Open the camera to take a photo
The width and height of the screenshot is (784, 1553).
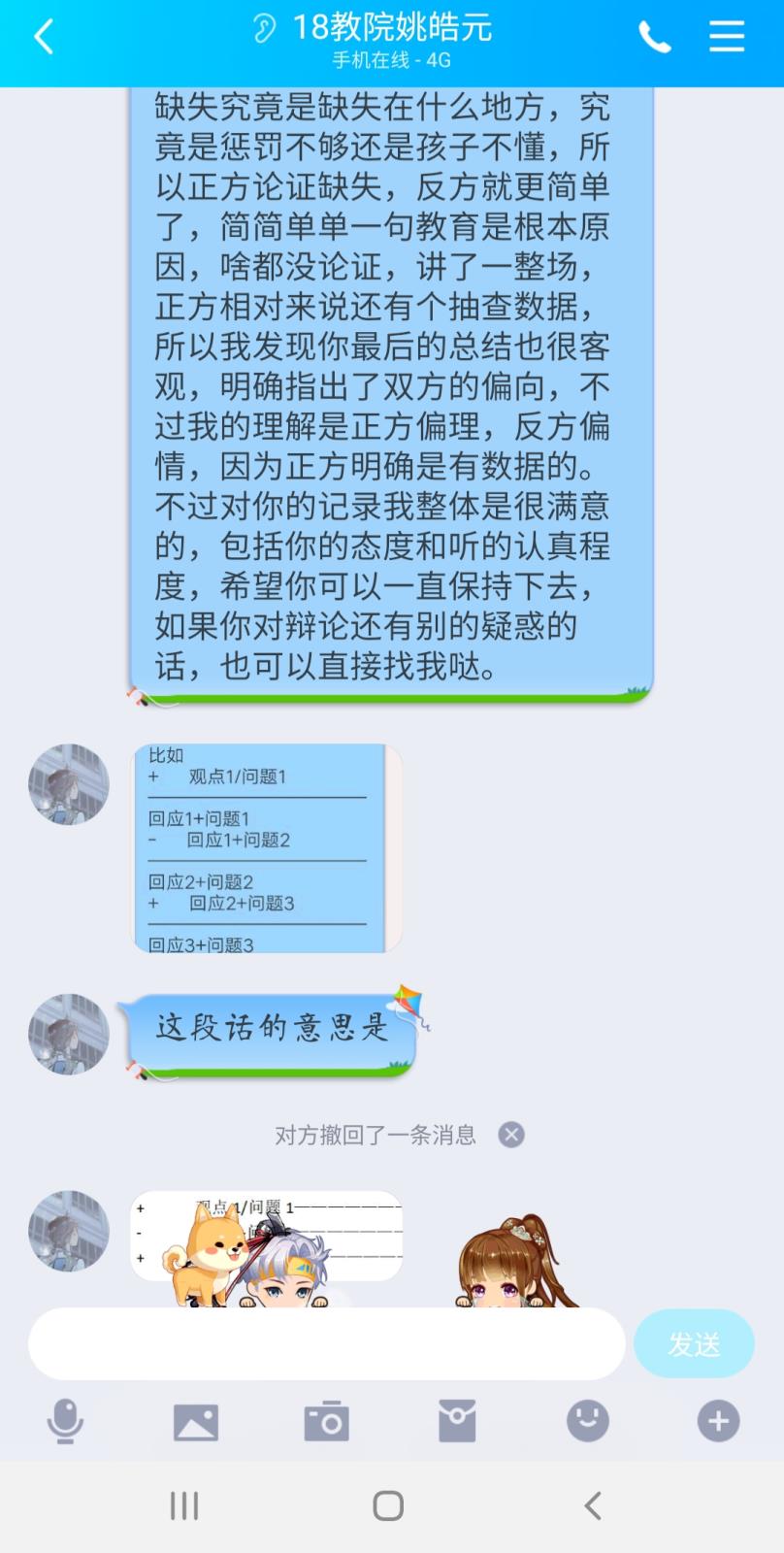click(326, 1422)
